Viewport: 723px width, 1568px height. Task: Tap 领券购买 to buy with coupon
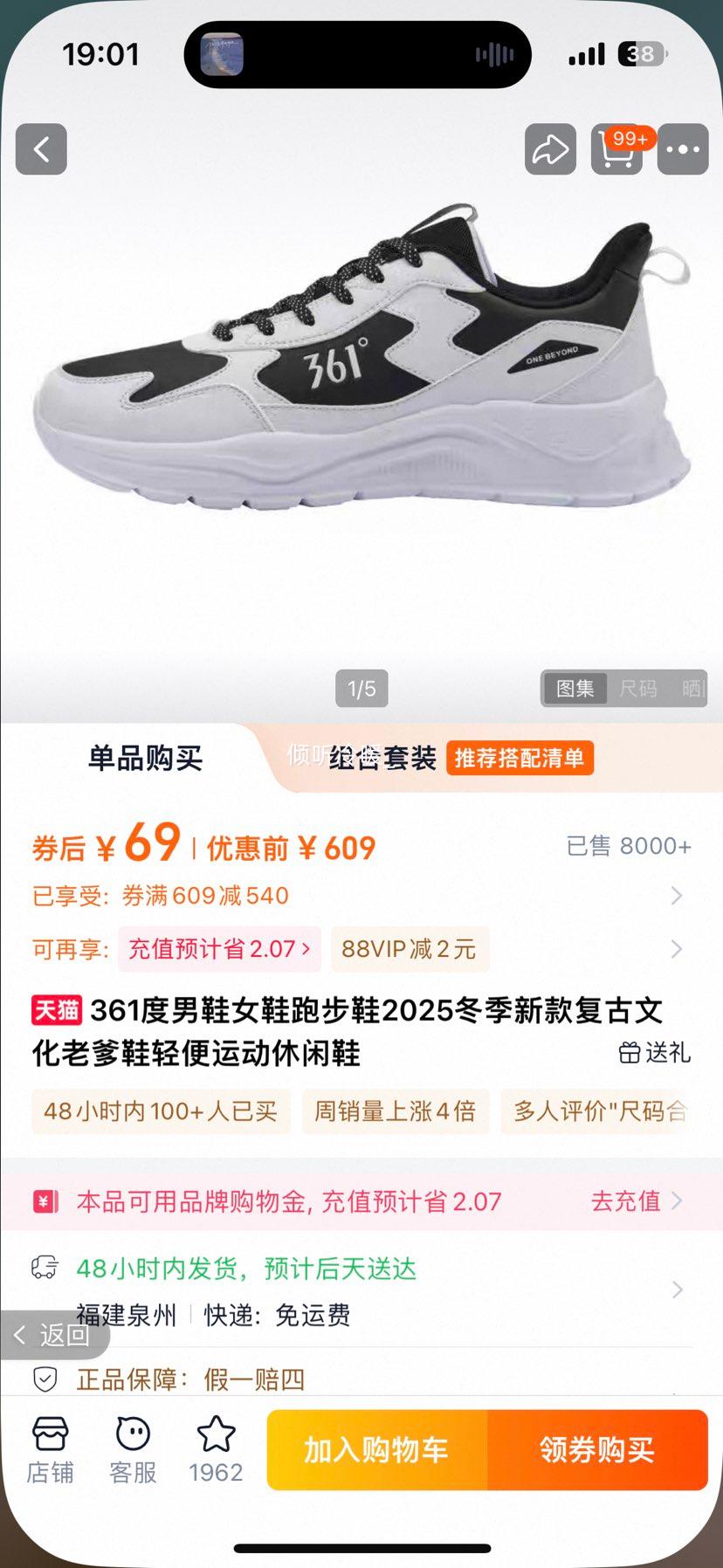pos(598,1449)
